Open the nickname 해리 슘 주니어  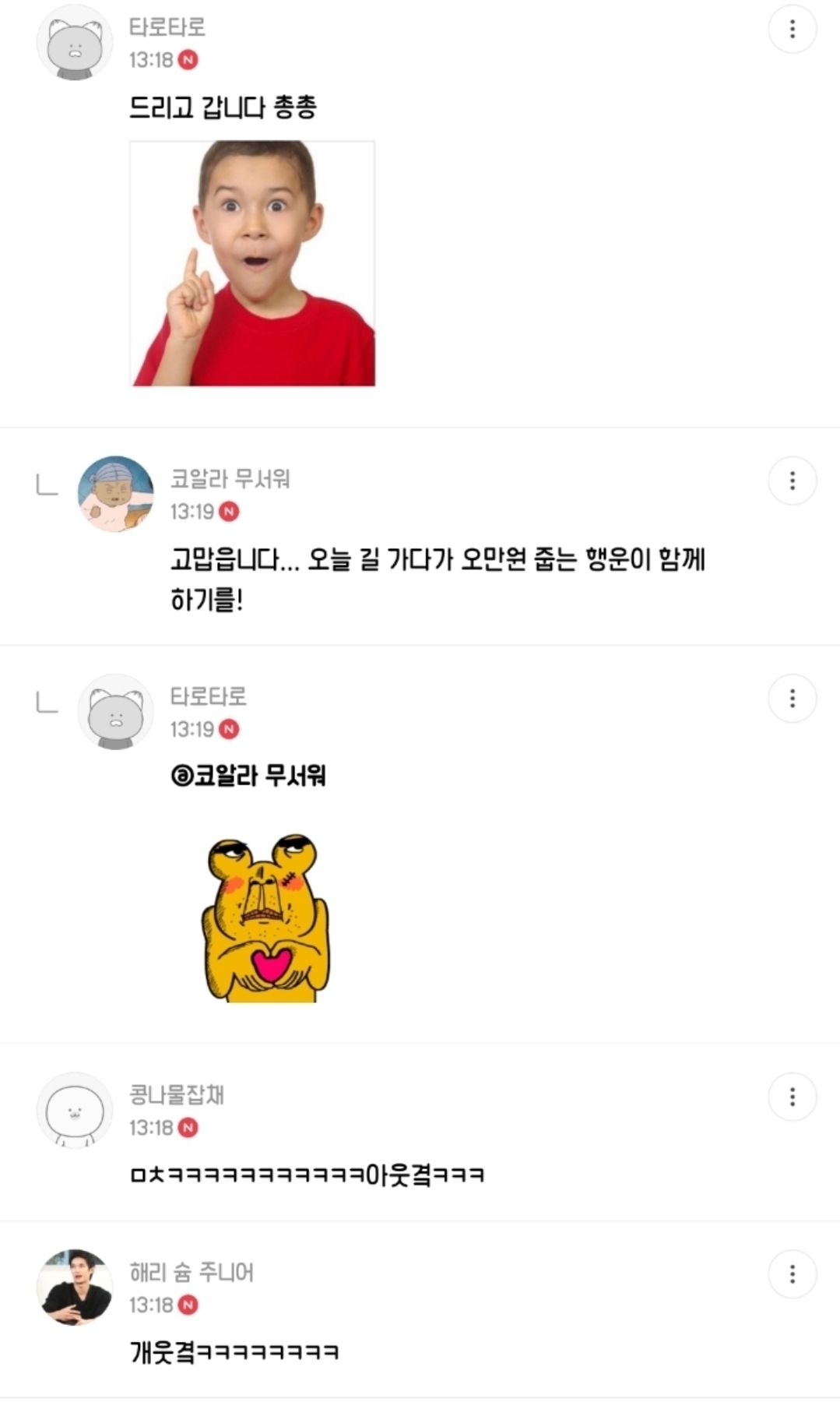click(x=192, y=1272)
